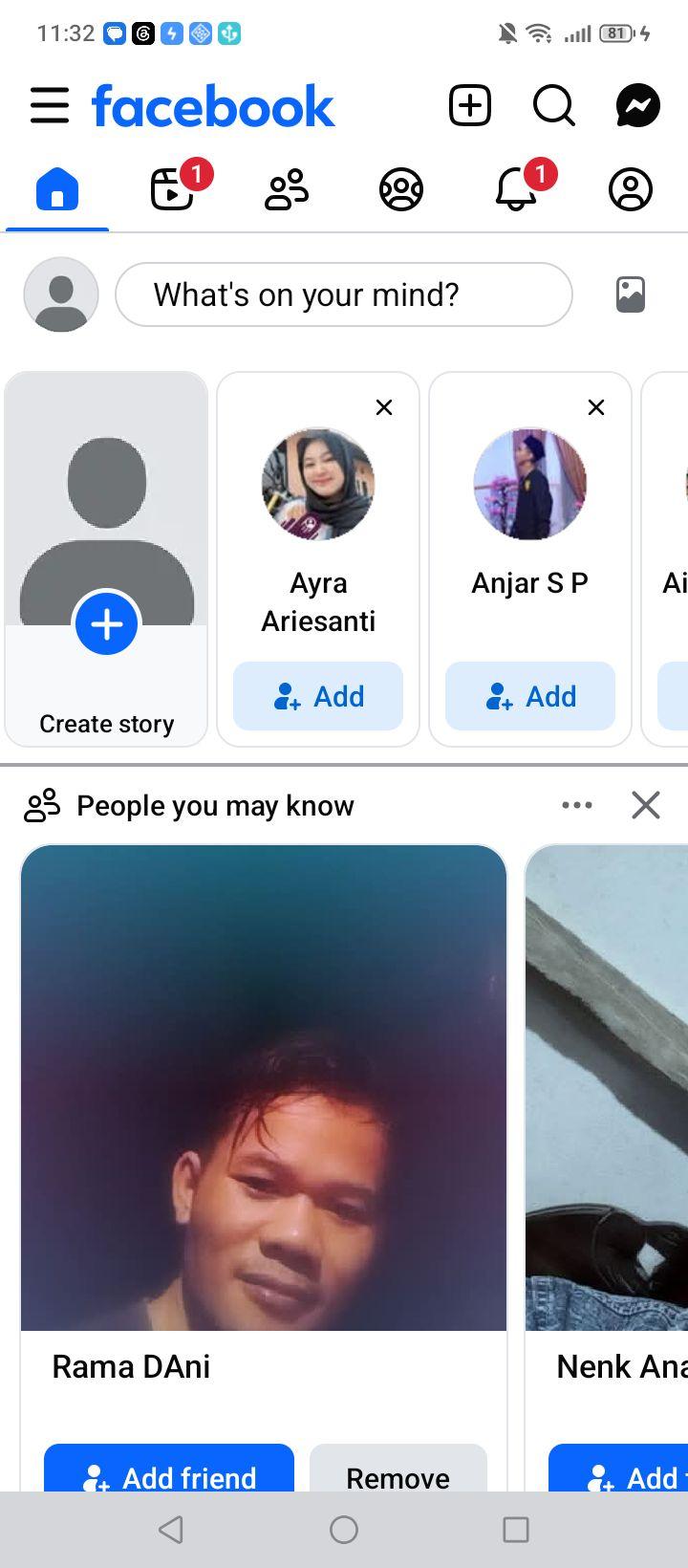Switch to the friends tab
Viewport: 688px width, 1568px height.
coord(287,188)
